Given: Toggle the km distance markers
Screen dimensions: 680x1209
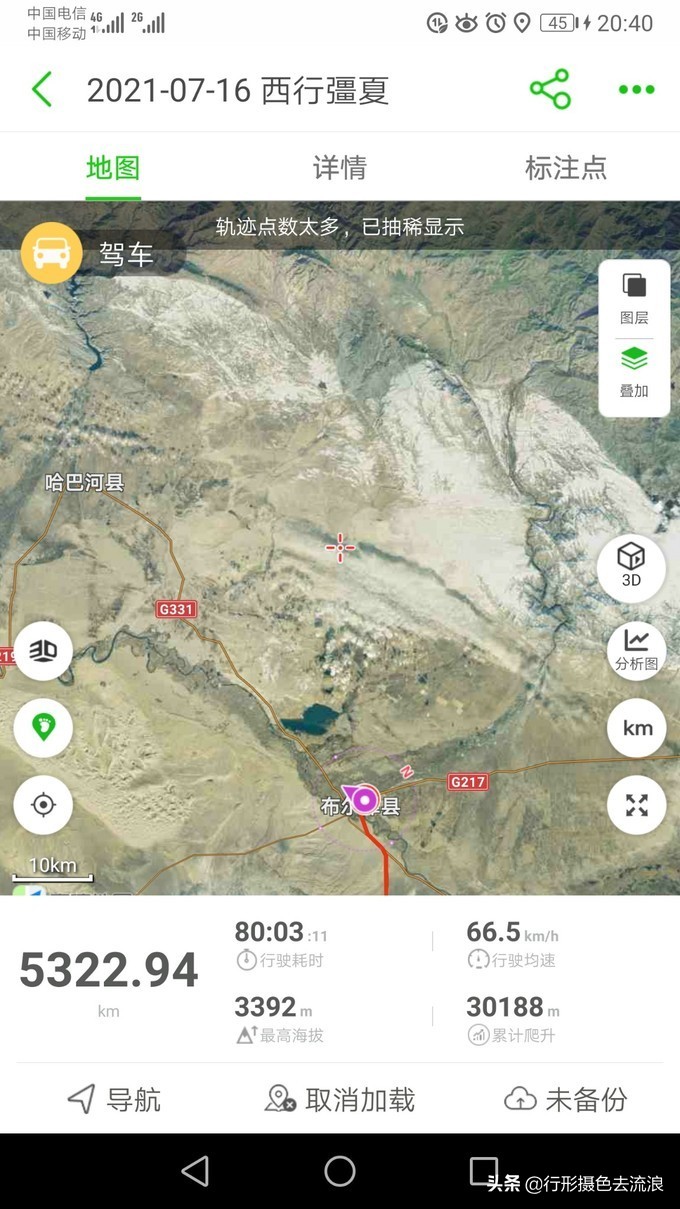Looking at the screenshot, I should (637, 728).
